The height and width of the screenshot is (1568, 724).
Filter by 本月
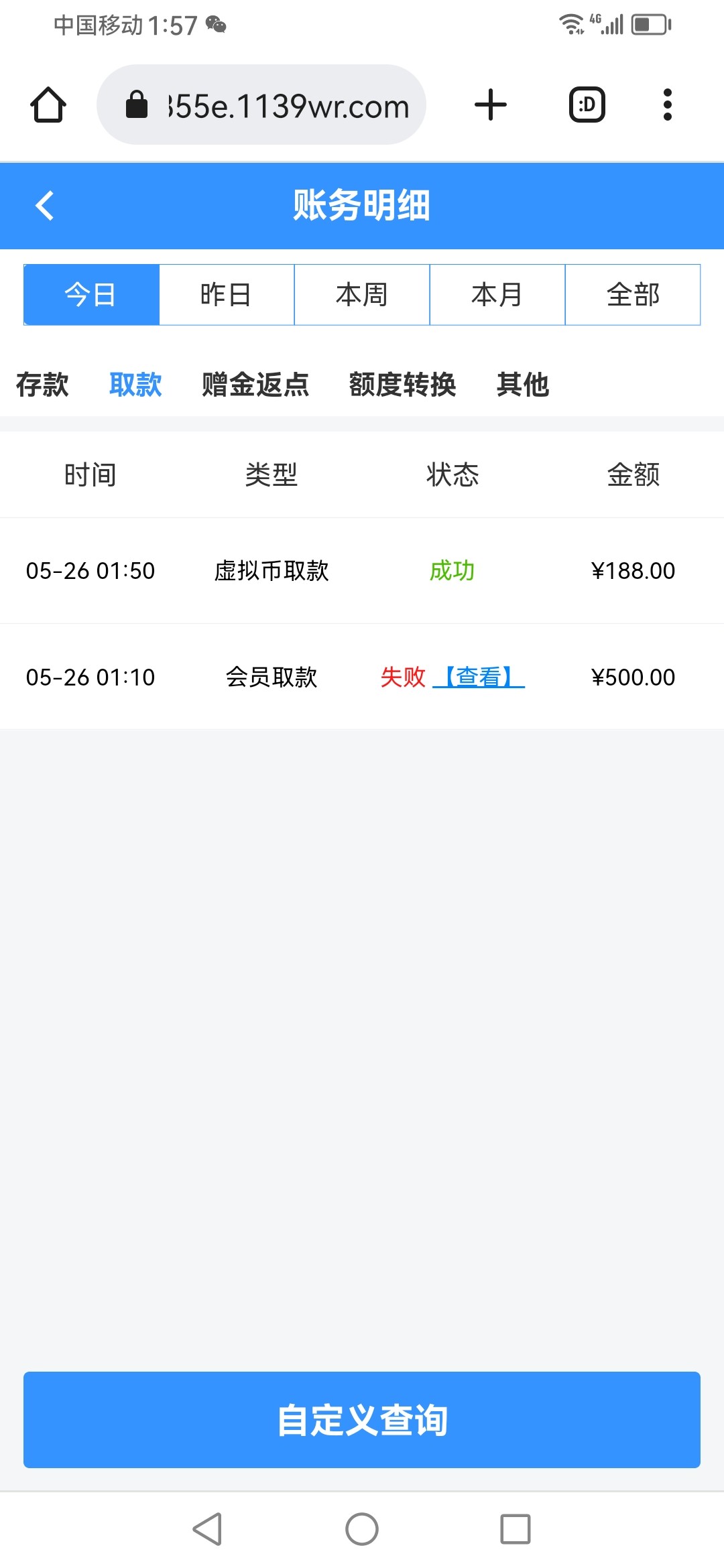click(x=497, y=295)
